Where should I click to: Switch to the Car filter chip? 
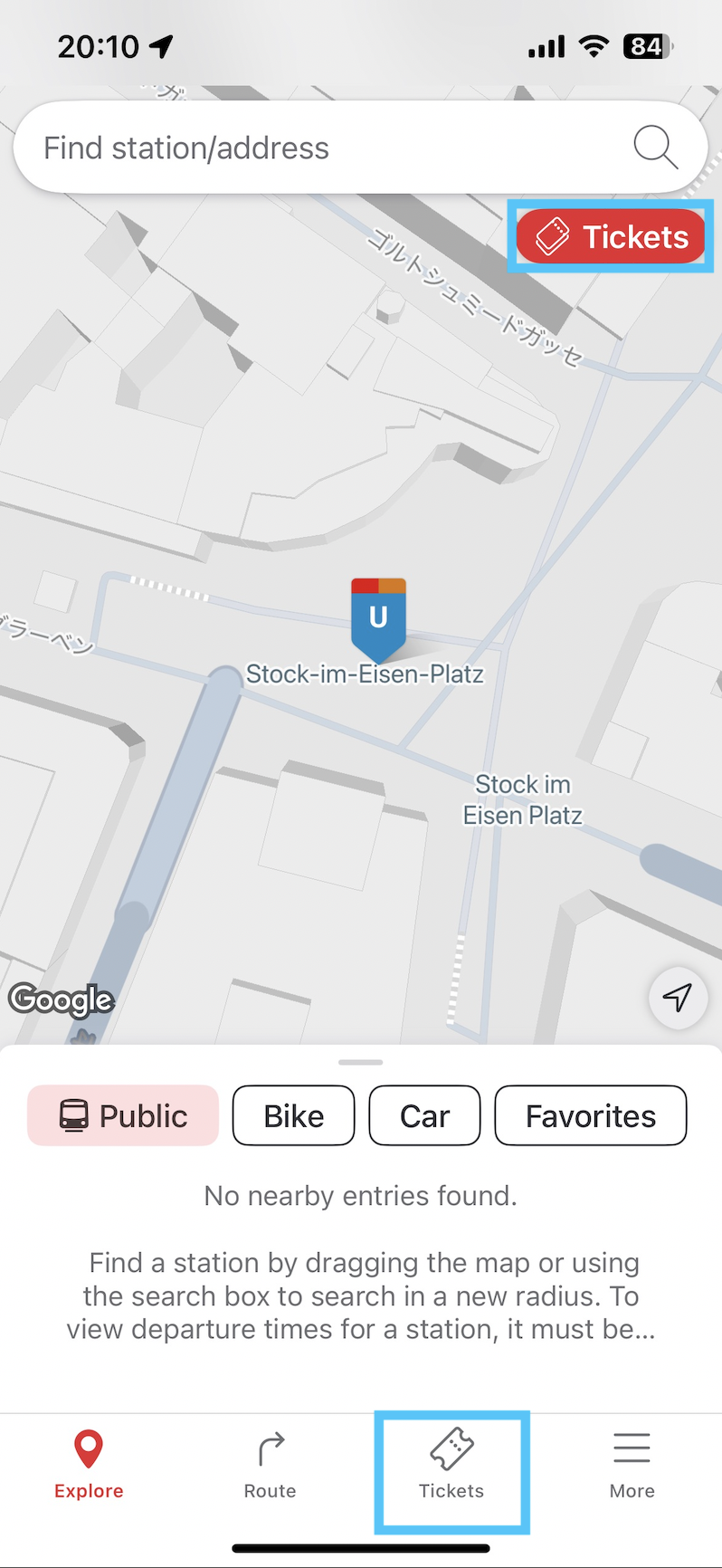click(424, 1115)
